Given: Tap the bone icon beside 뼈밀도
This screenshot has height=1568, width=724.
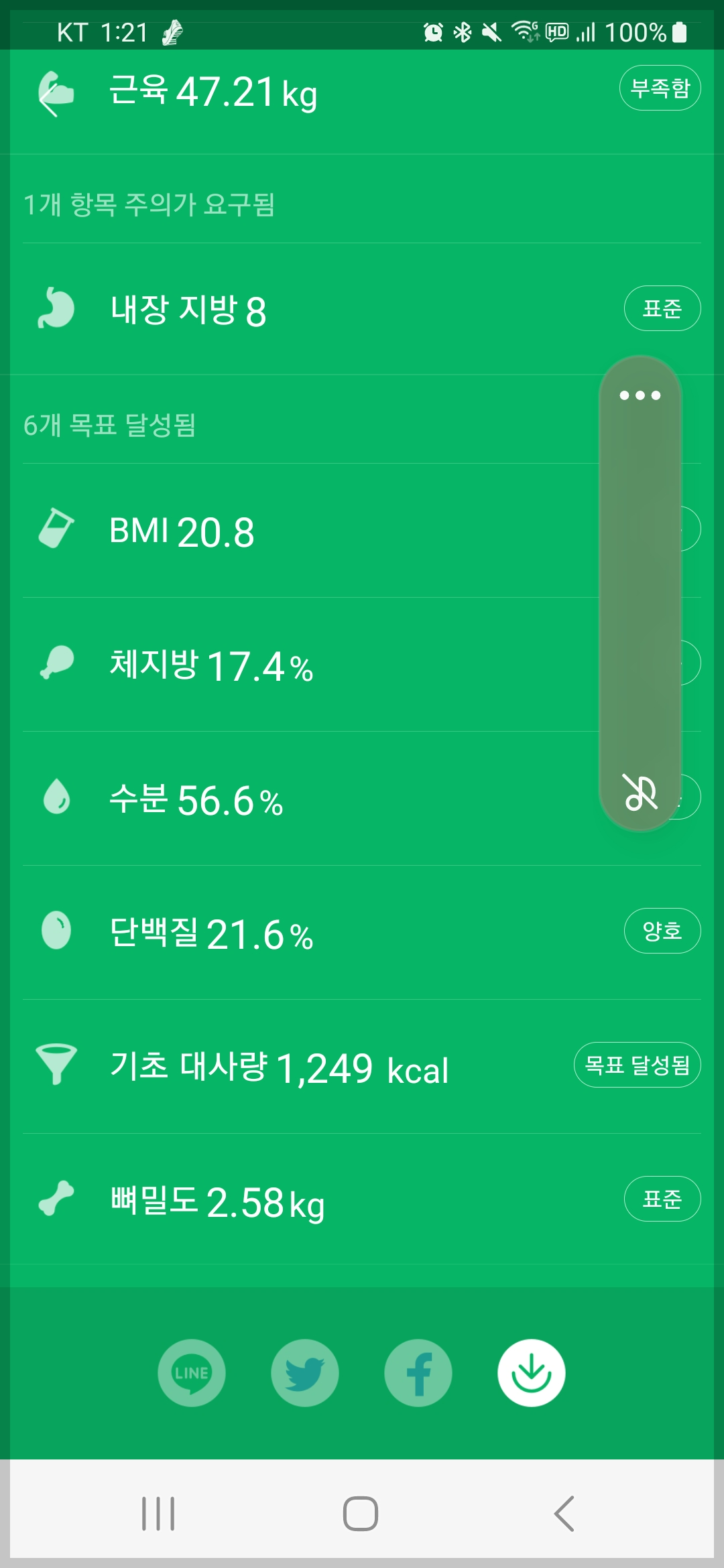Looking at the screenshot, I should tap(56, 1198).
